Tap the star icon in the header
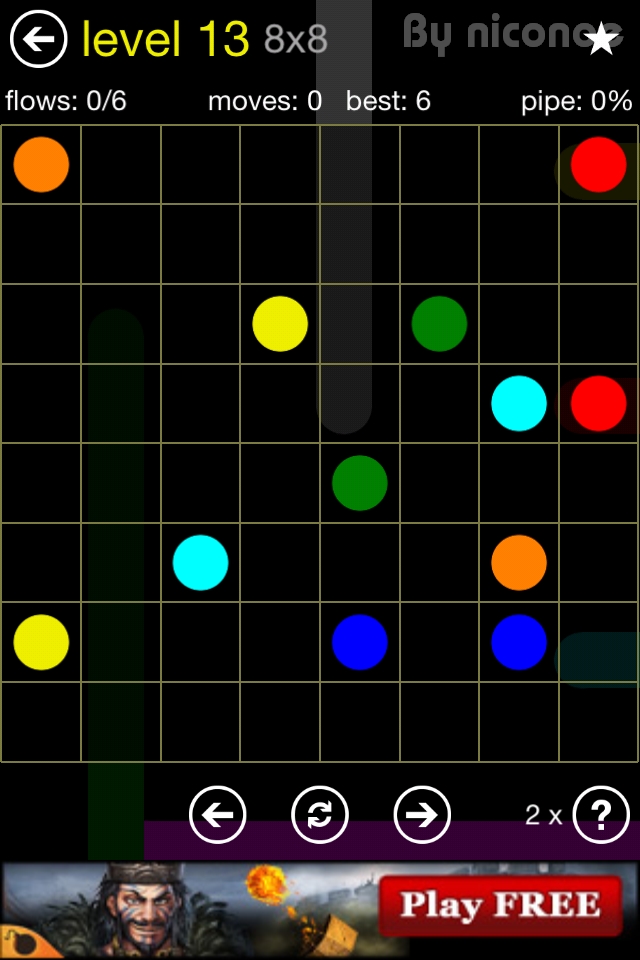This screenshot has width=640, height=960. [601, 40]
